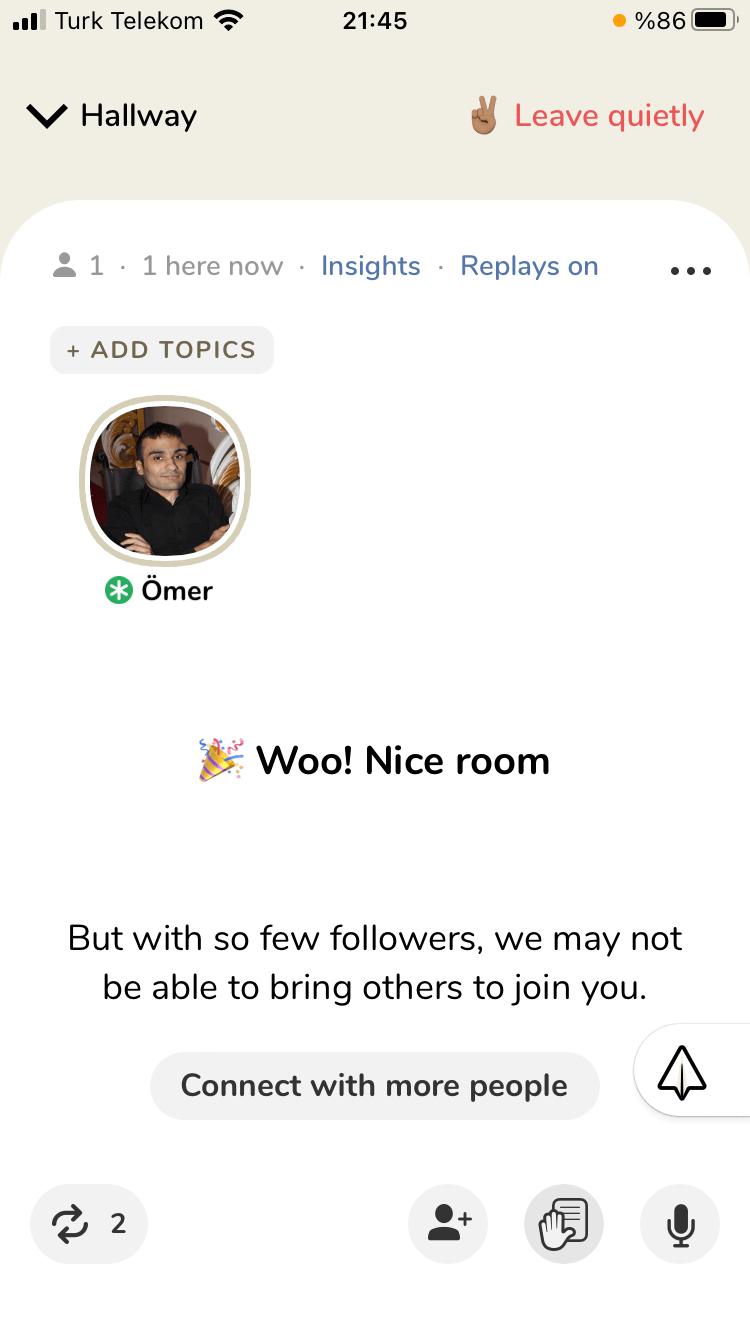Tap Connect with more people
750x1334 pixels.
pos(374,1086)
